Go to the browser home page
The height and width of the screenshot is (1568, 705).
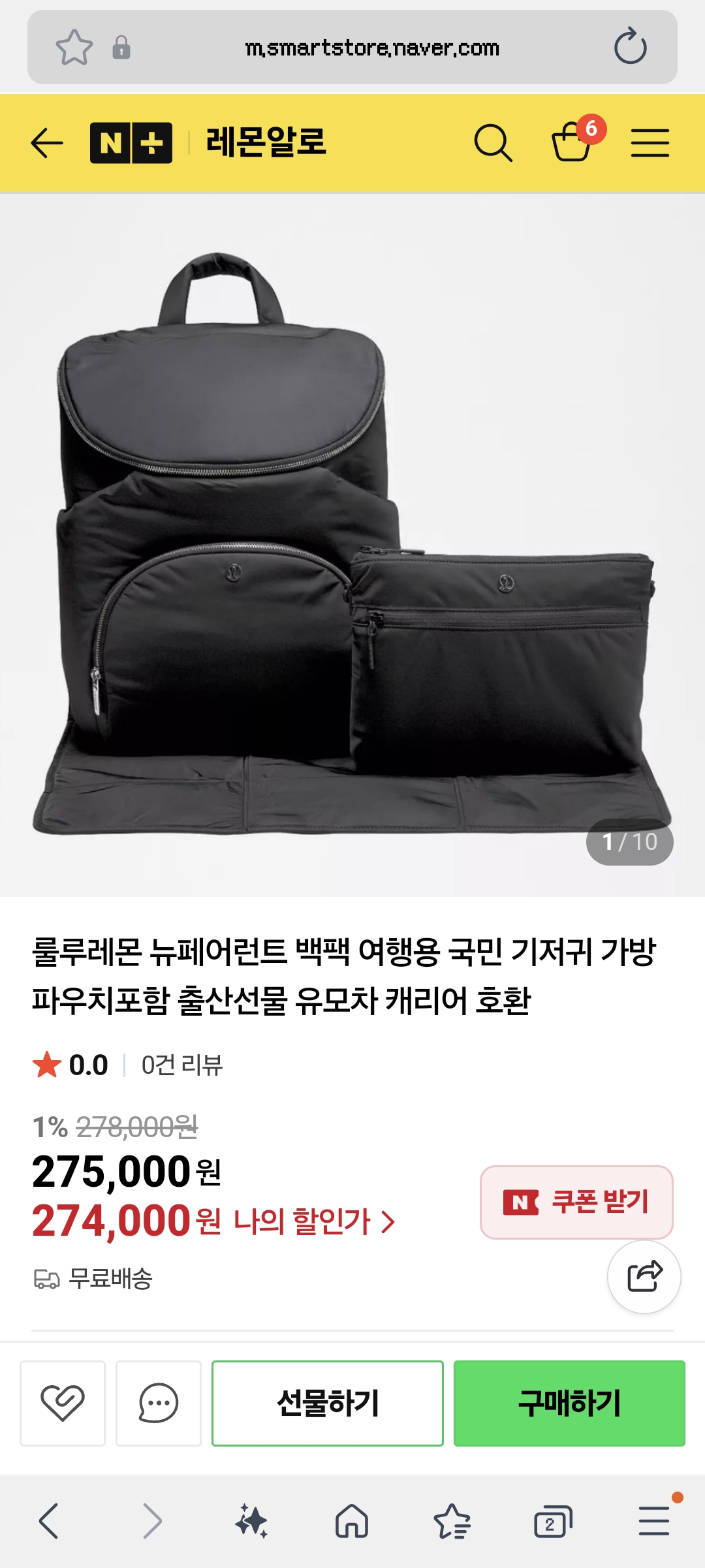tap(352, 1522)
